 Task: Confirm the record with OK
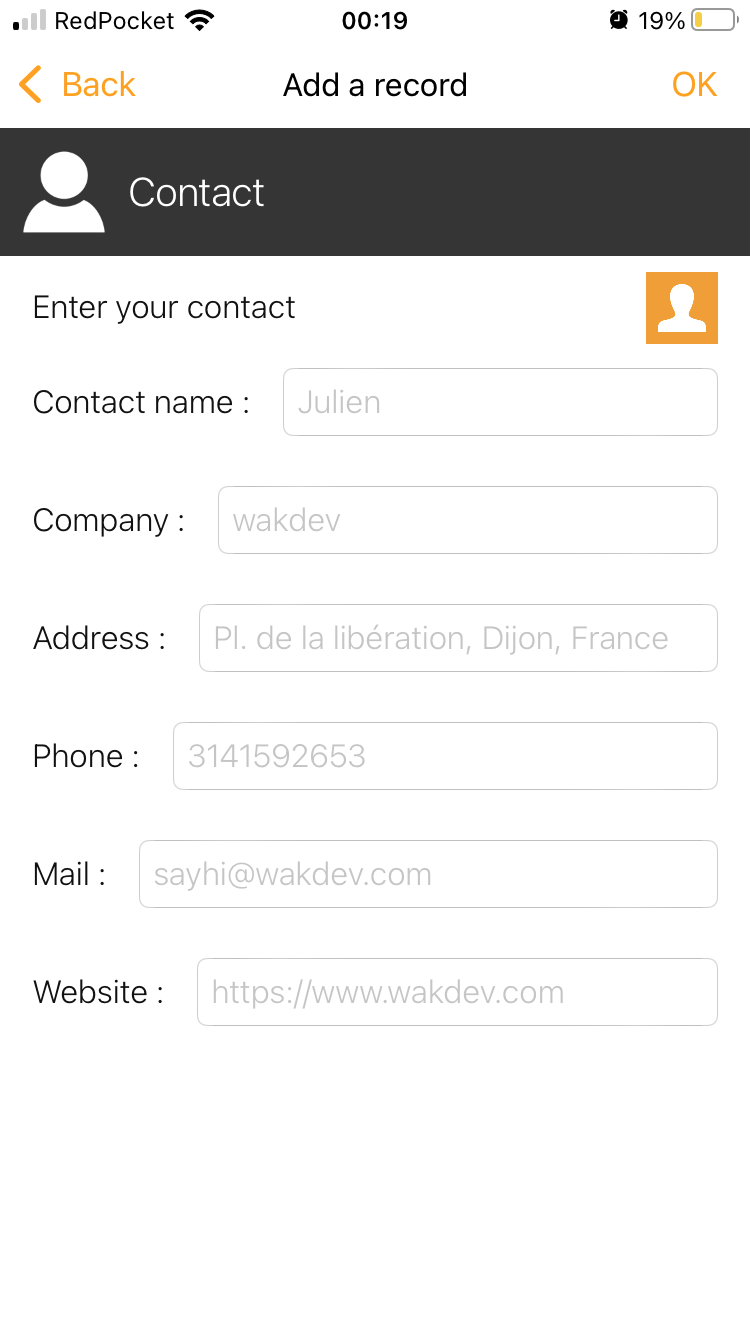[x=694, y=85]
